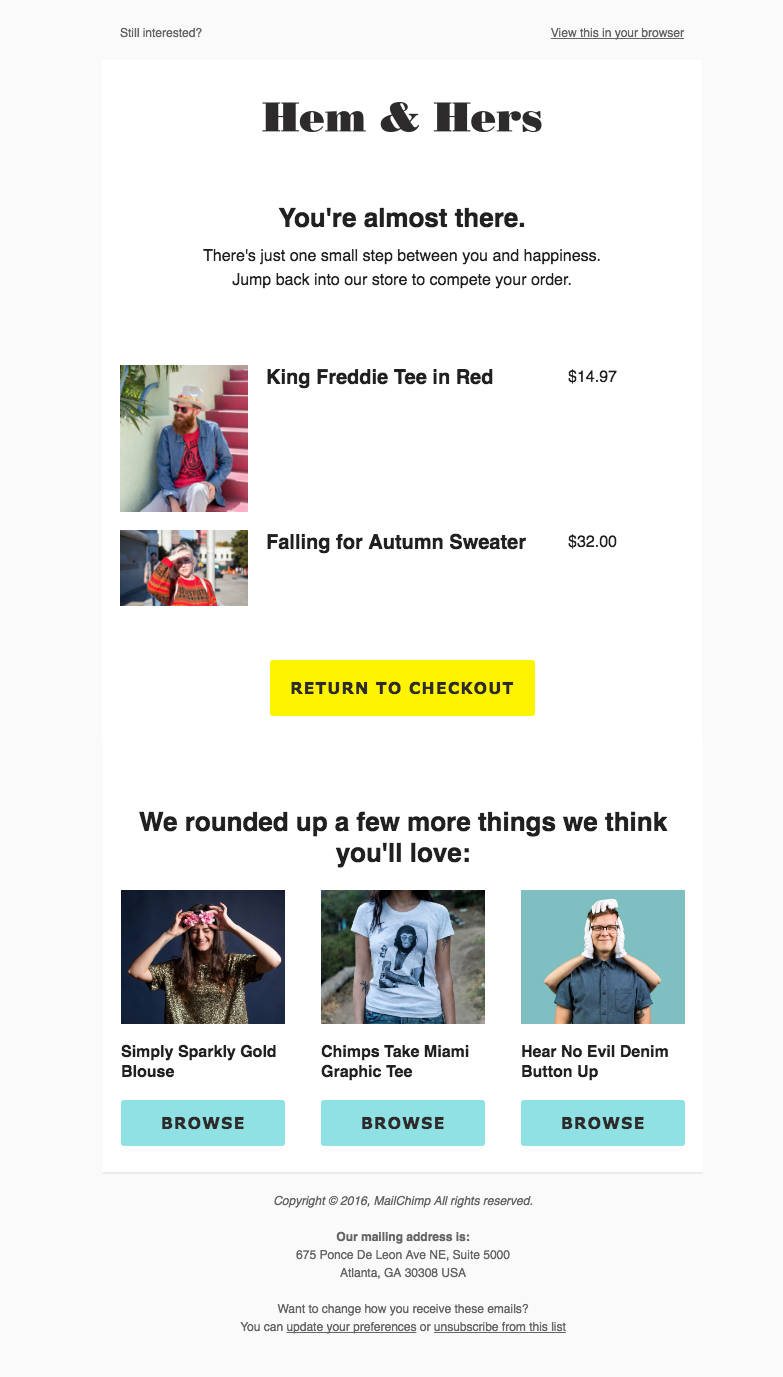Viewport: 783px width, 1377px height.
Task: Open the View this in your browser link
Action: pos(617,33)
